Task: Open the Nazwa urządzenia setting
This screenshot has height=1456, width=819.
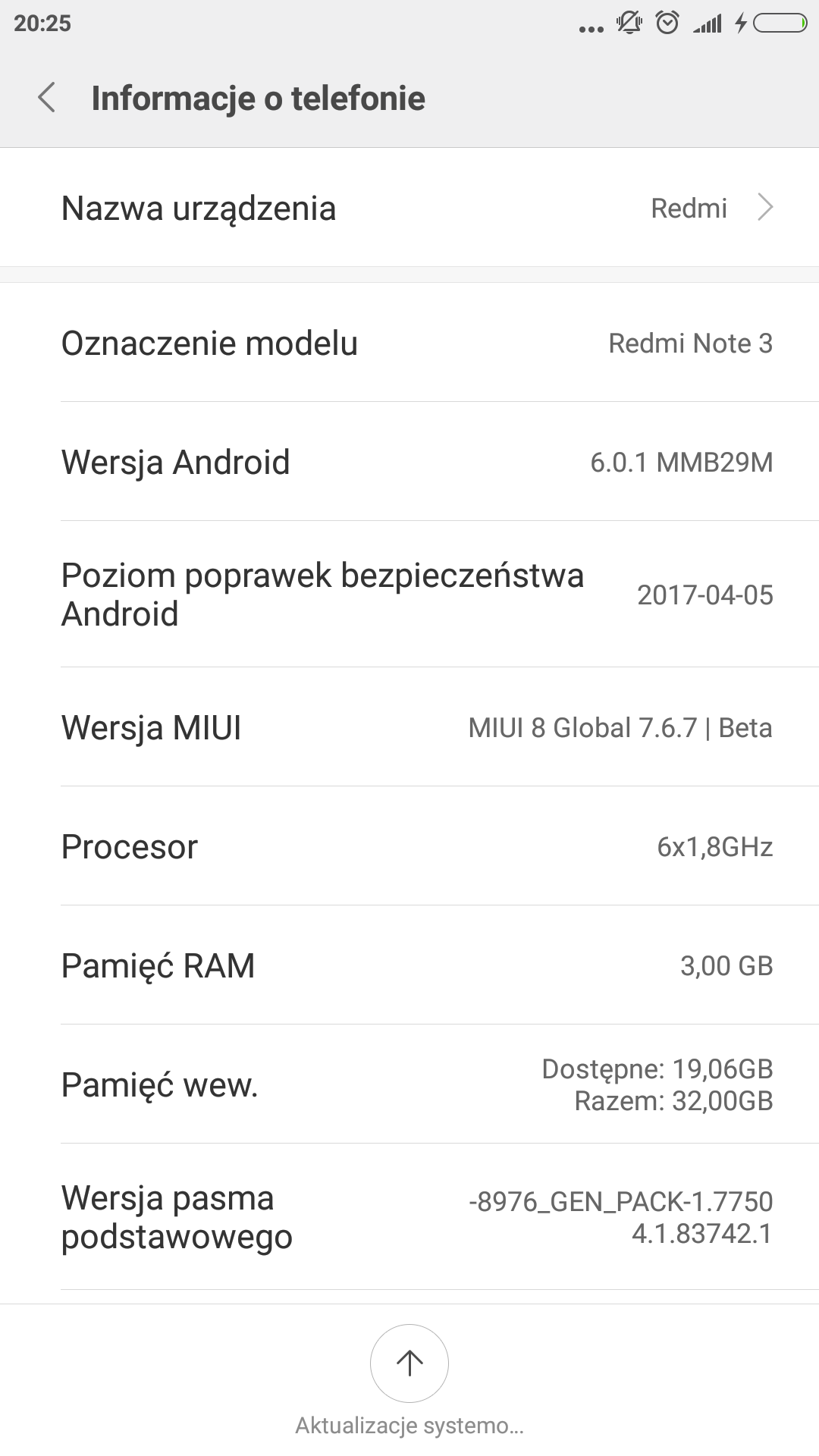Action: coord(409,208)
